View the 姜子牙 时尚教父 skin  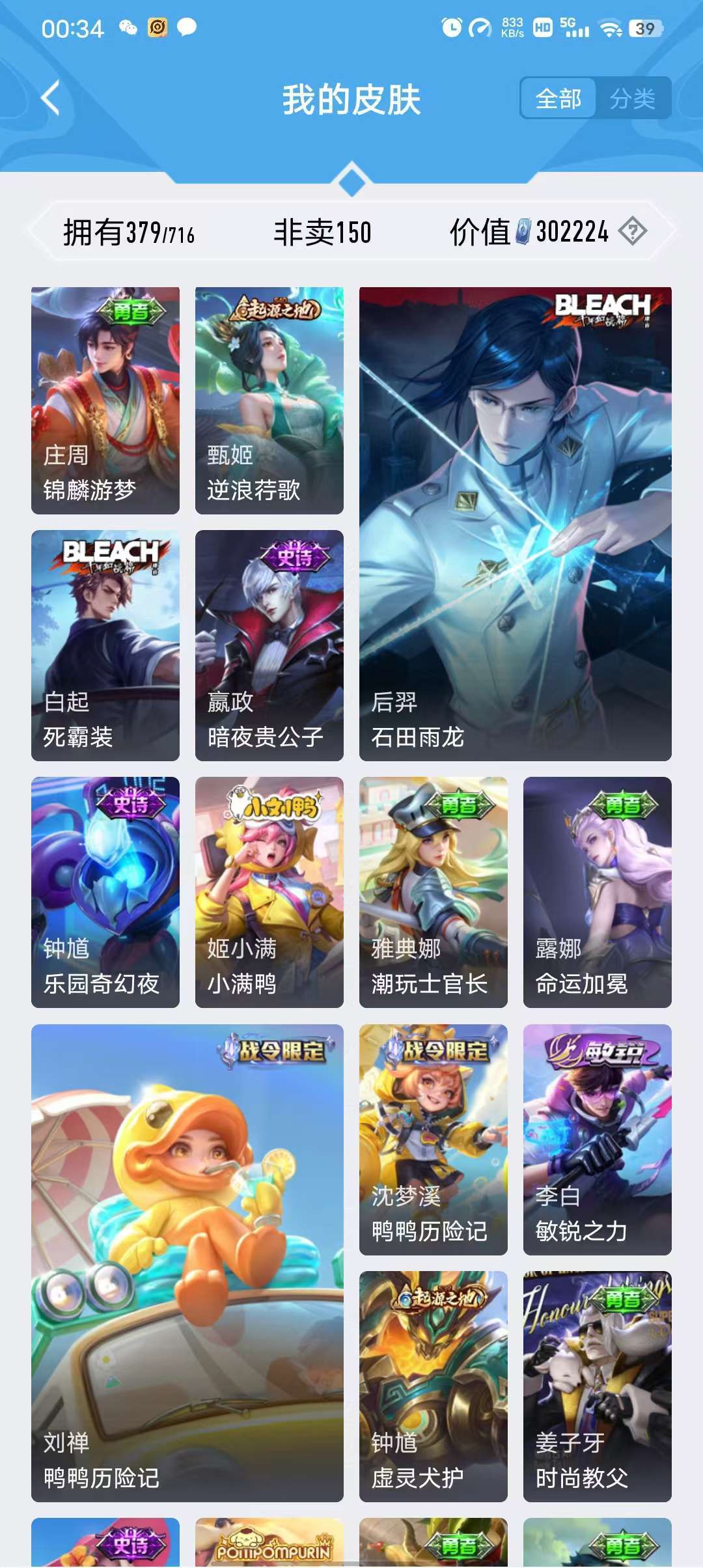click(597, 1386)
